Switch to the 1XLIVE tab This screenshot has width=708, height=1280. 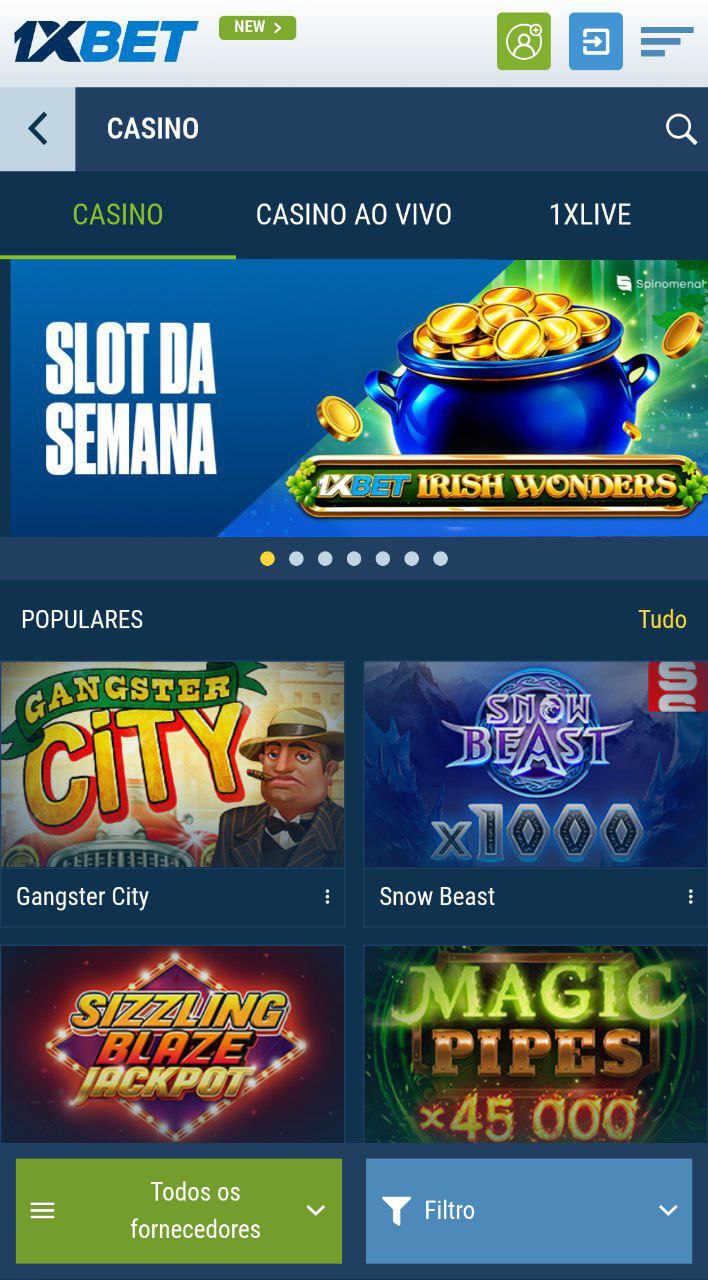pyautogui.click(x=590, y=215)
